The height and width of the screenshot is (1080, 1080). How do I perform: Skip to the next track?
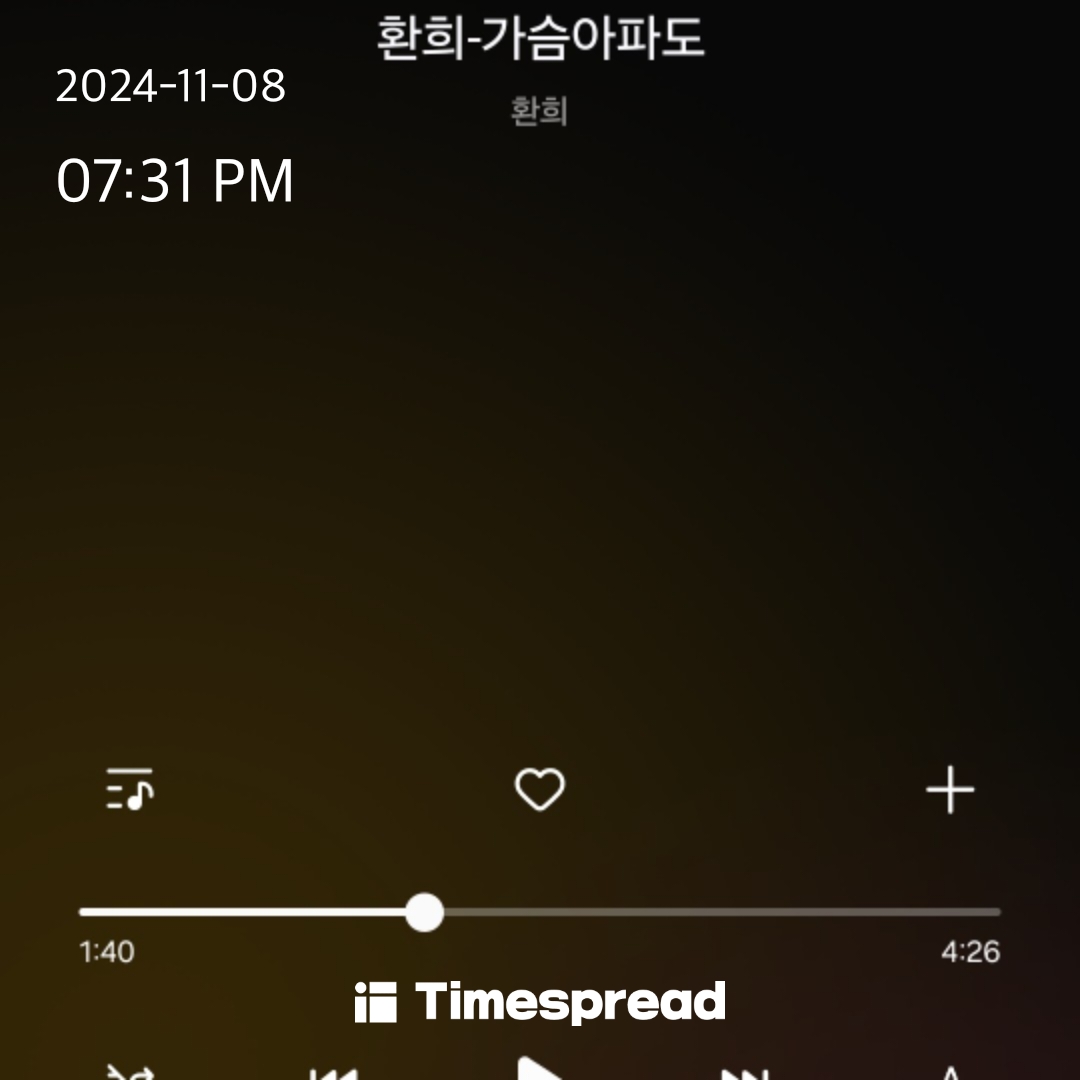click(x=746, y=1074)
